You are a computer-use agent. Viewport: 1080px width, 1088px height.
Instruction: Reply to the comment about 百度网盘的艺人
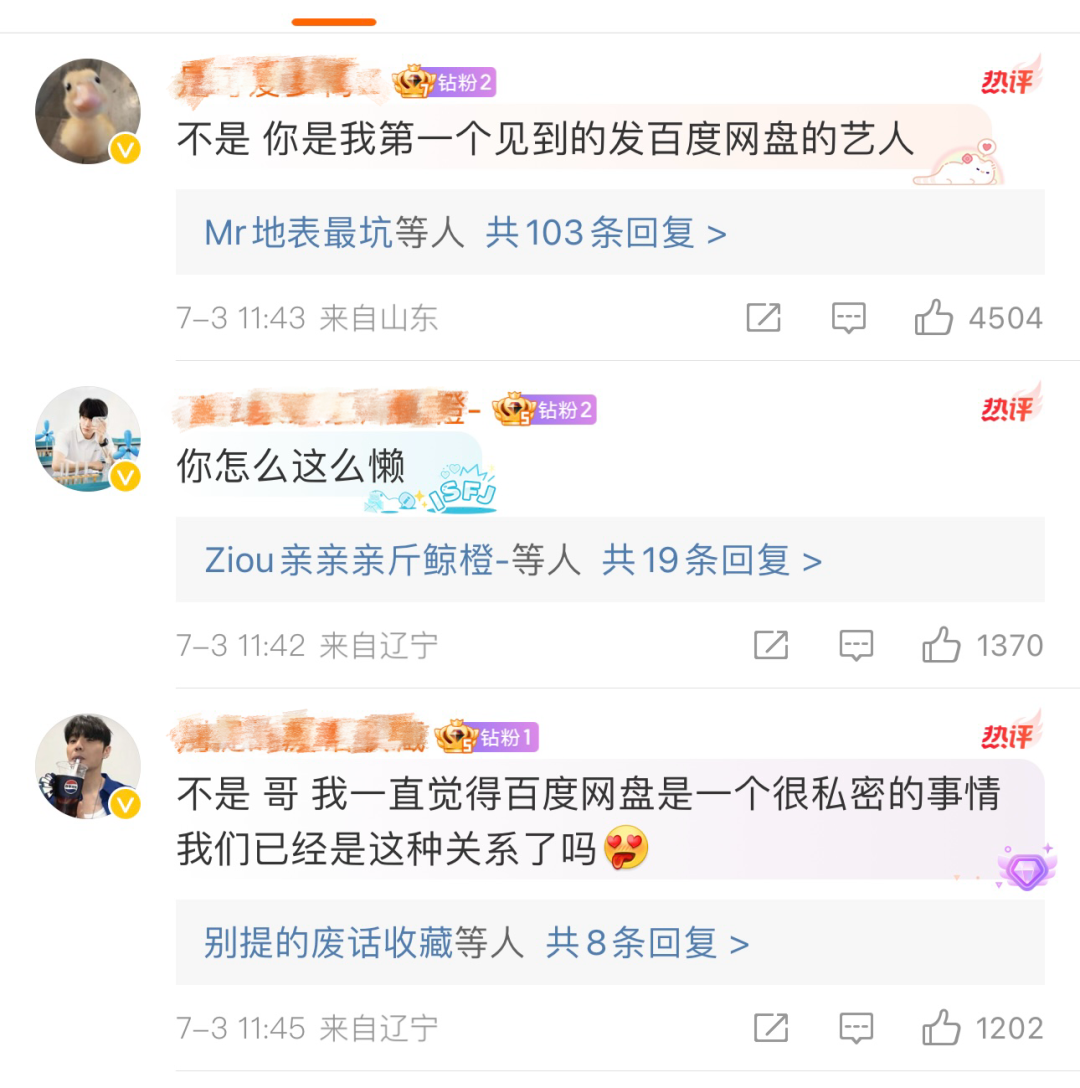coord(848,319)
